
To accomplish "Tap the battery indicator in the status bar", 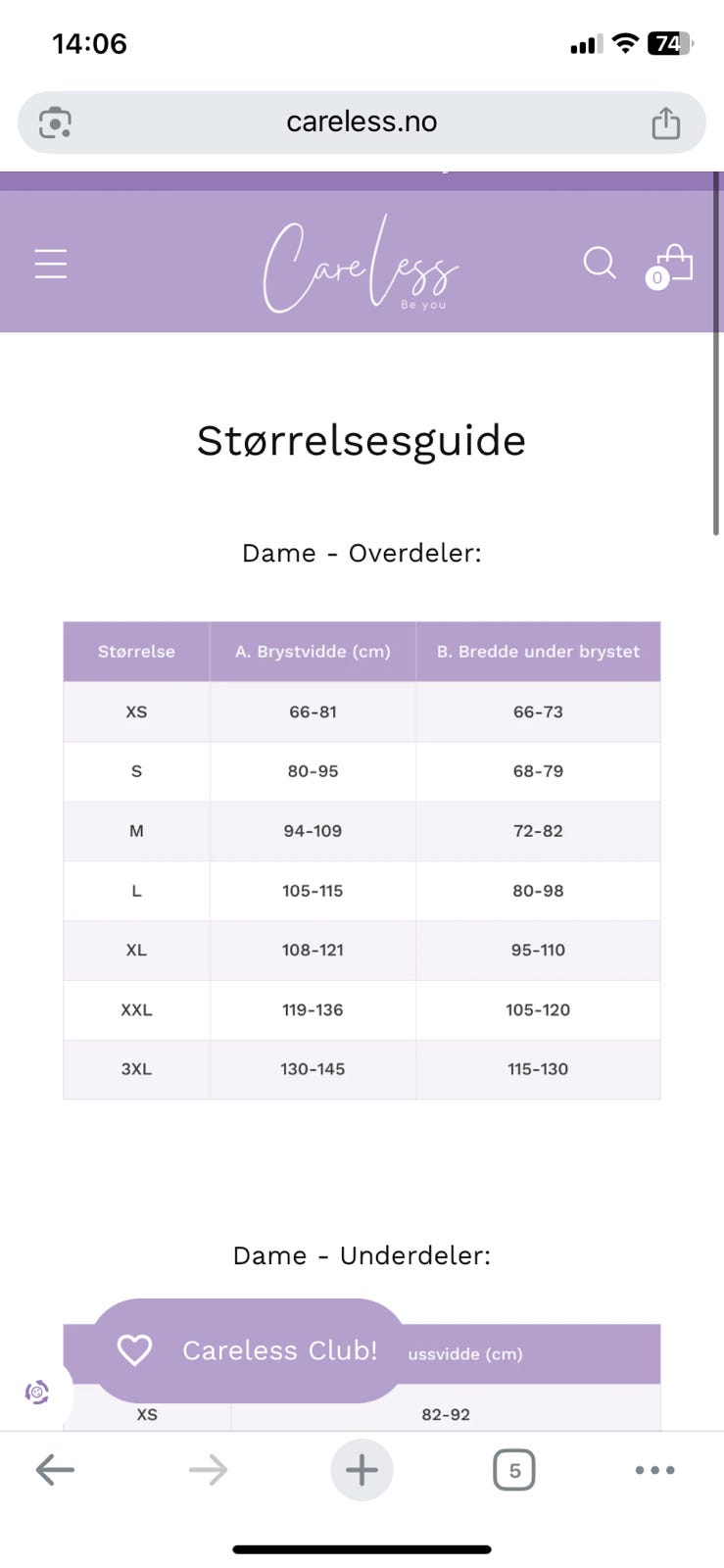I will tap(671, 43).
